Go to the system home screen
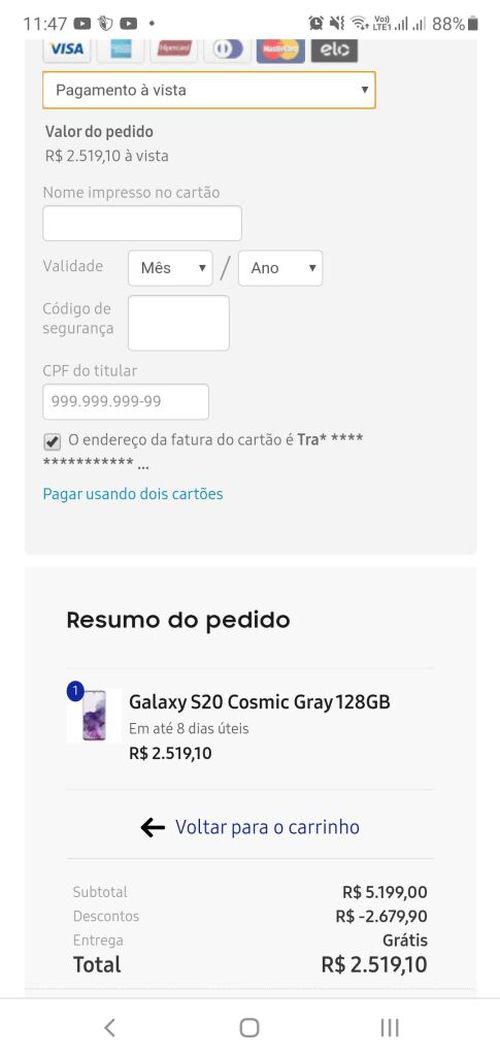500x1056 pixels. [249, 1027]
